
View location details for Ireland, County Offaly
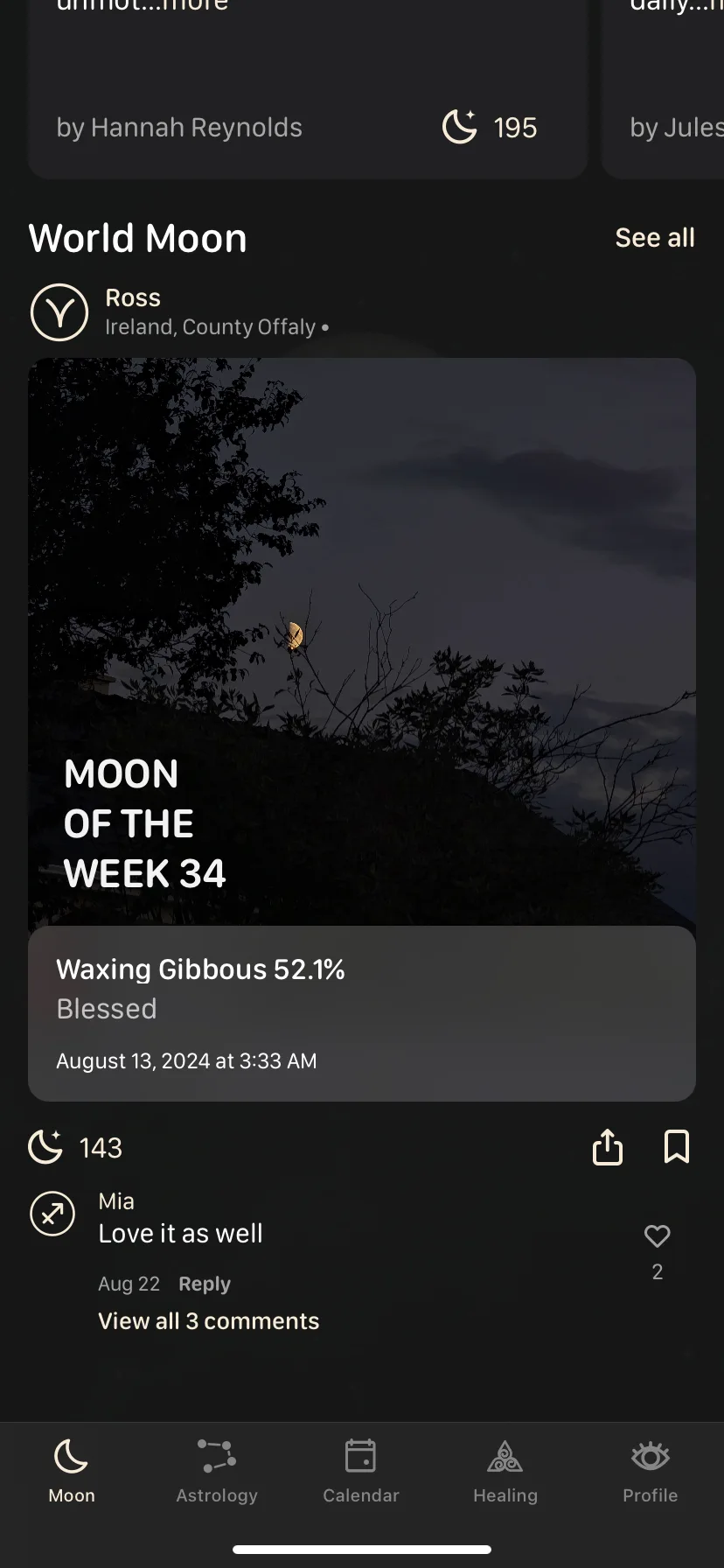click(x=210, y=327)
